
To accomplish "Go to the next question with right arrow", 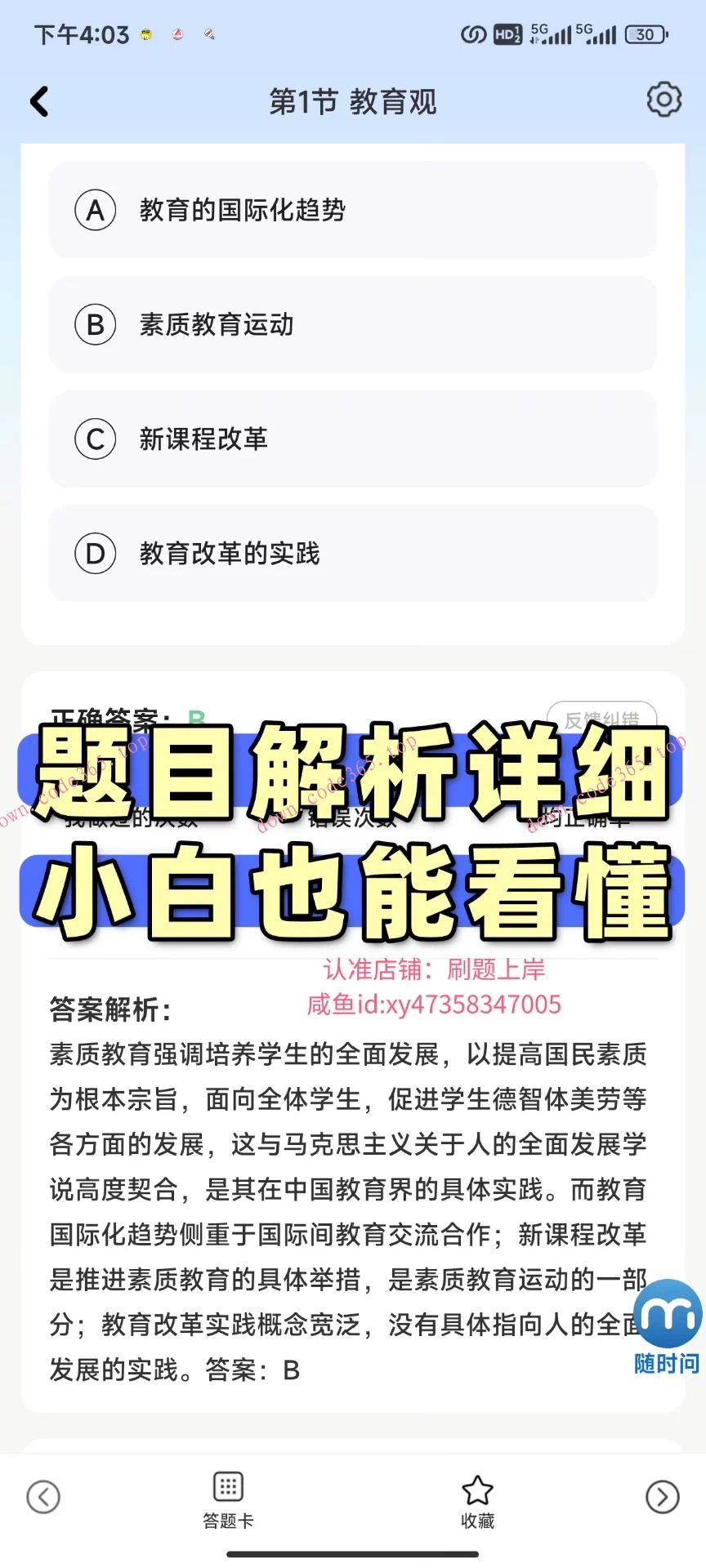I will coord(663,1497).
